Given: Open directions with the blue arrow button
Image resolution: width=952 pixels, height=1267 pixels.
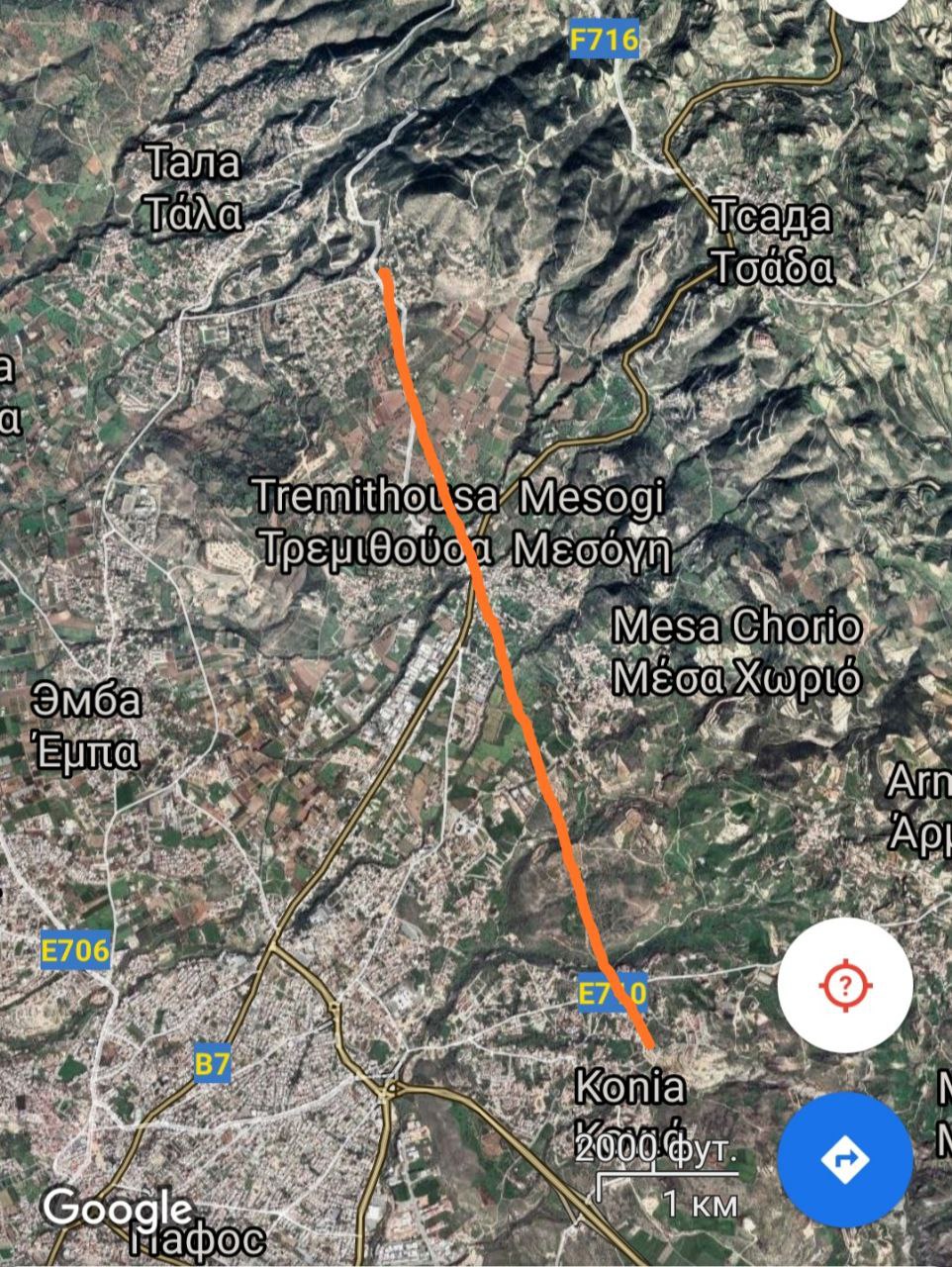Looking at the screenshot, I should tap(844, 1159).
